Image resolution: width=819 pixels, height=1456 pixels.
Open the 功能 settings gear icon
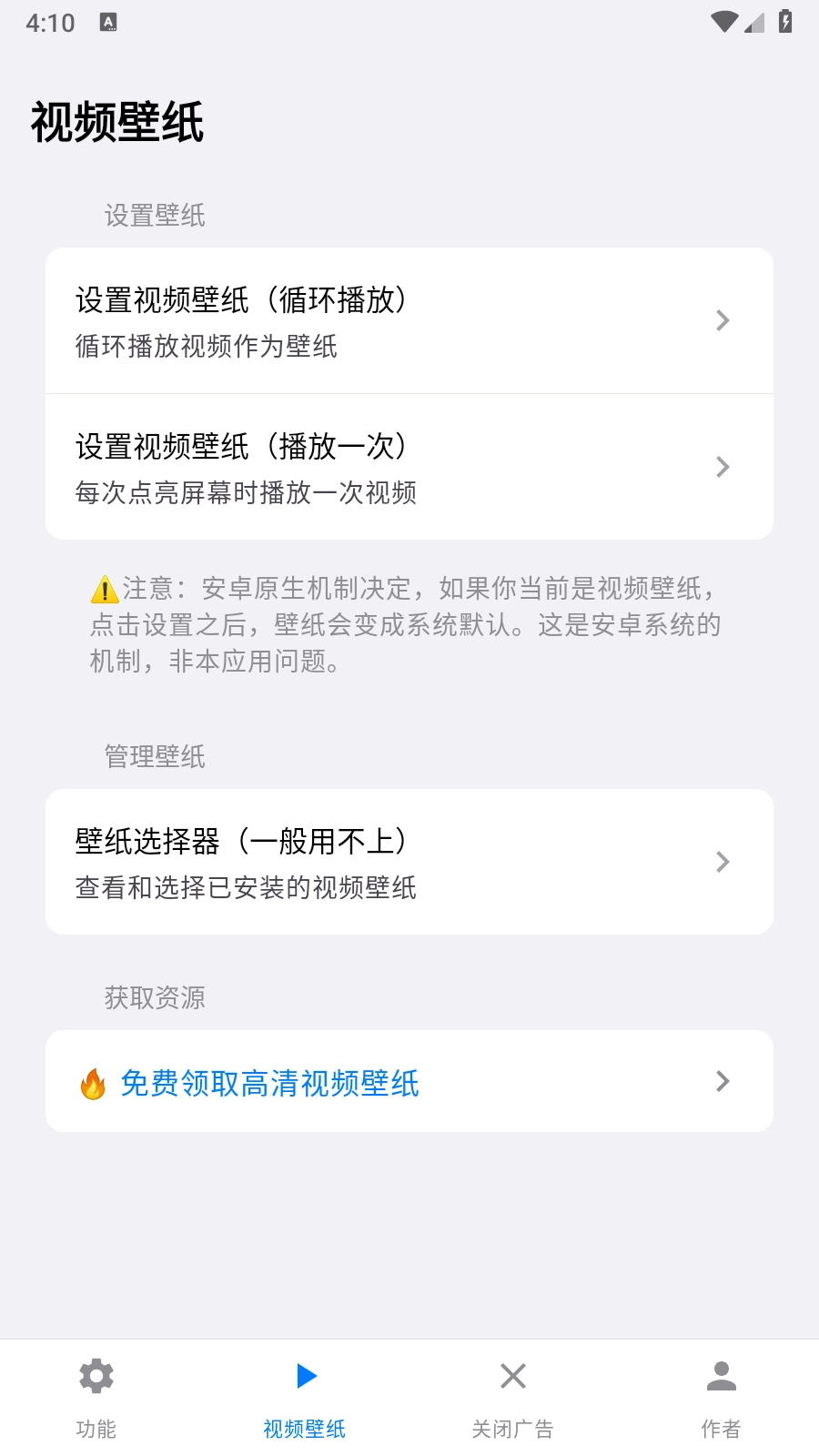[x=96, y=1376]
